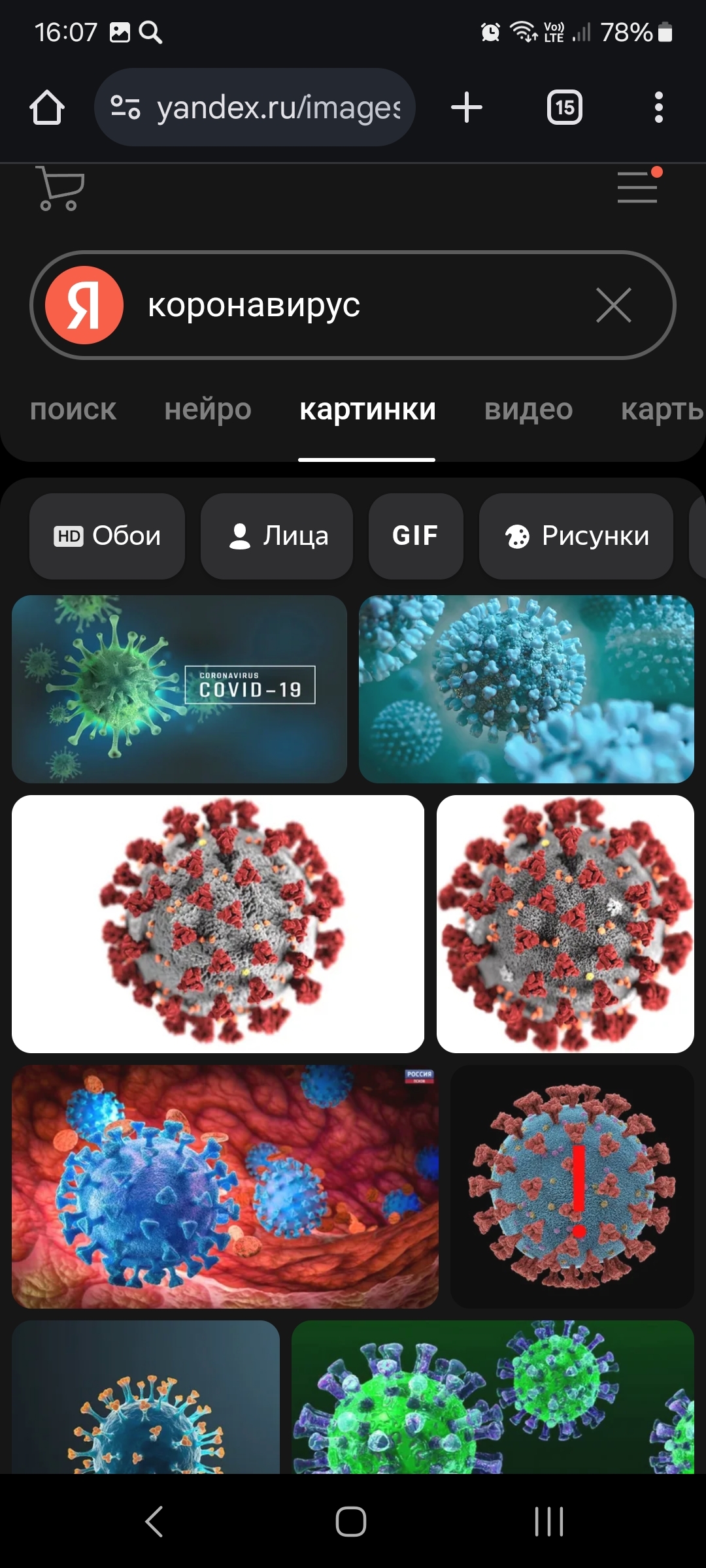This screenshot has width=706, height=1568.
Task: Open the tab switcher showing 15 tabs
Action: (565, 107)
